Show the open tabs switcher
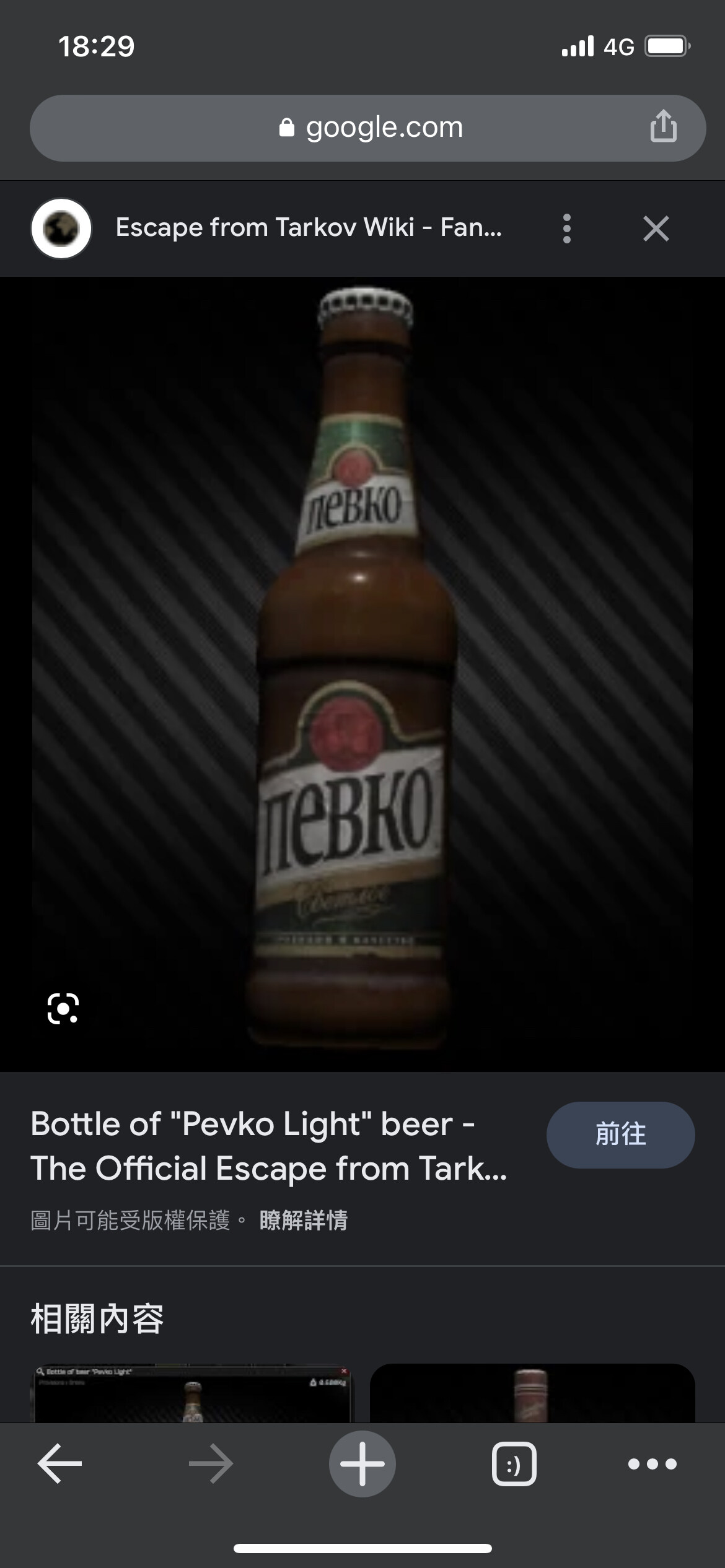Screen dimensions: 725x1568 (514, 1464)
